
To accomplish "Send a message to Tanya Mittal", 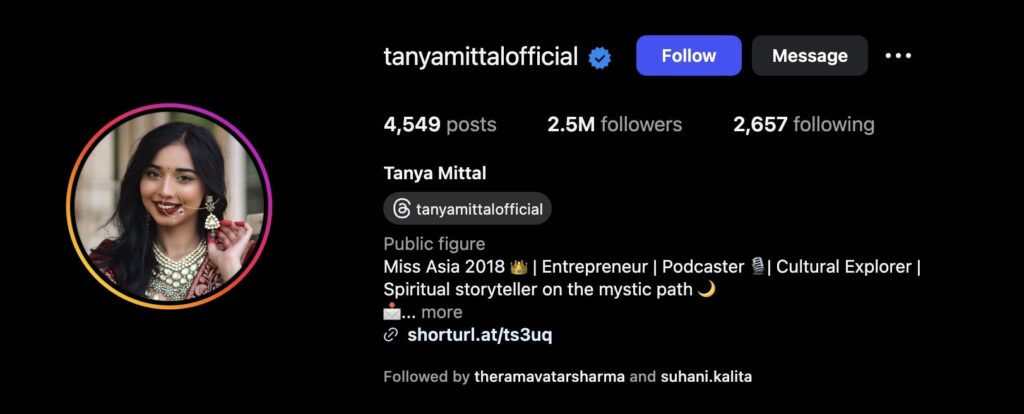I will 809,56.
